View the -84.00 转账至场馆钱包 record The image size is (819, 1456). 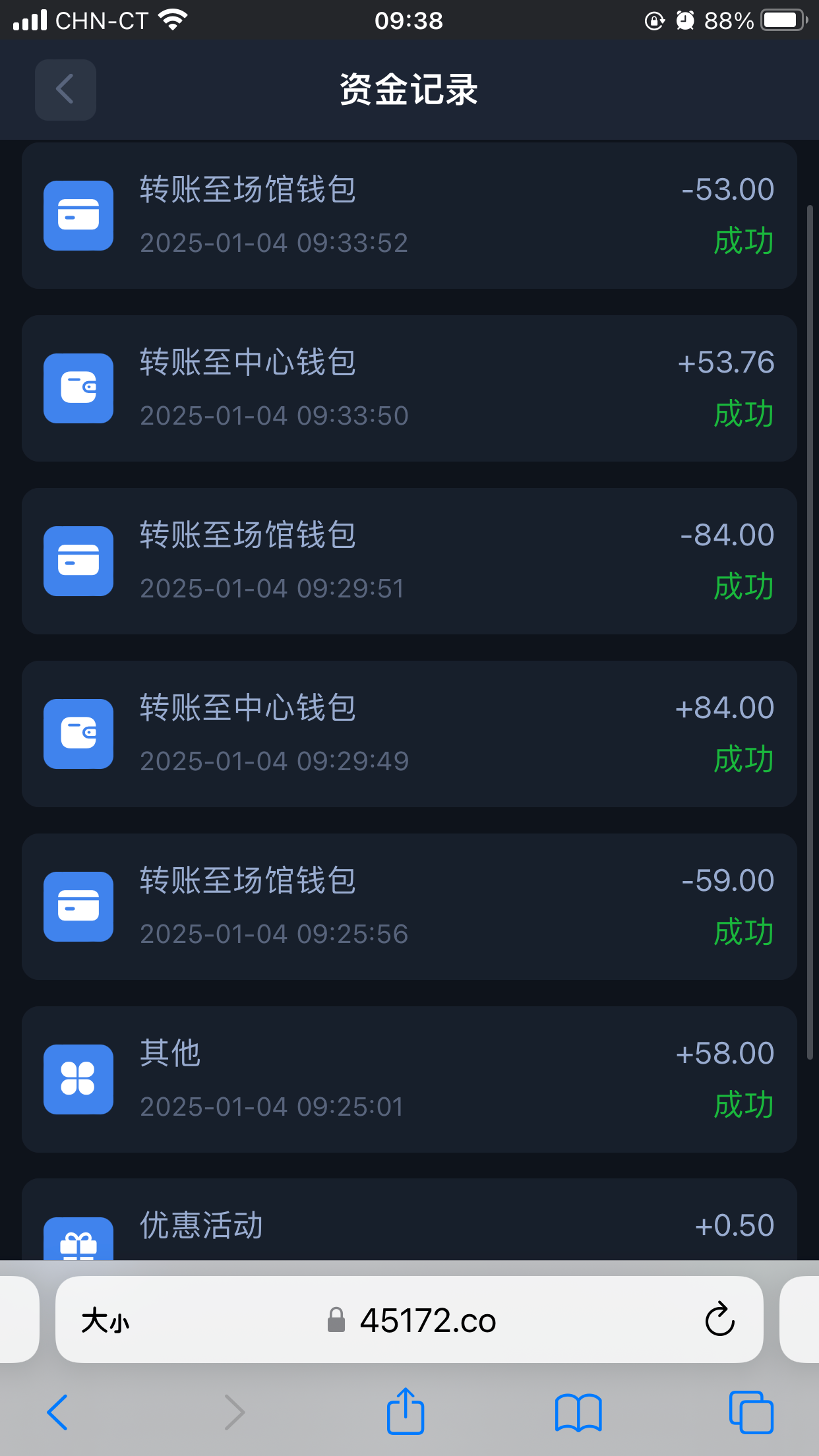click(409, 561)
